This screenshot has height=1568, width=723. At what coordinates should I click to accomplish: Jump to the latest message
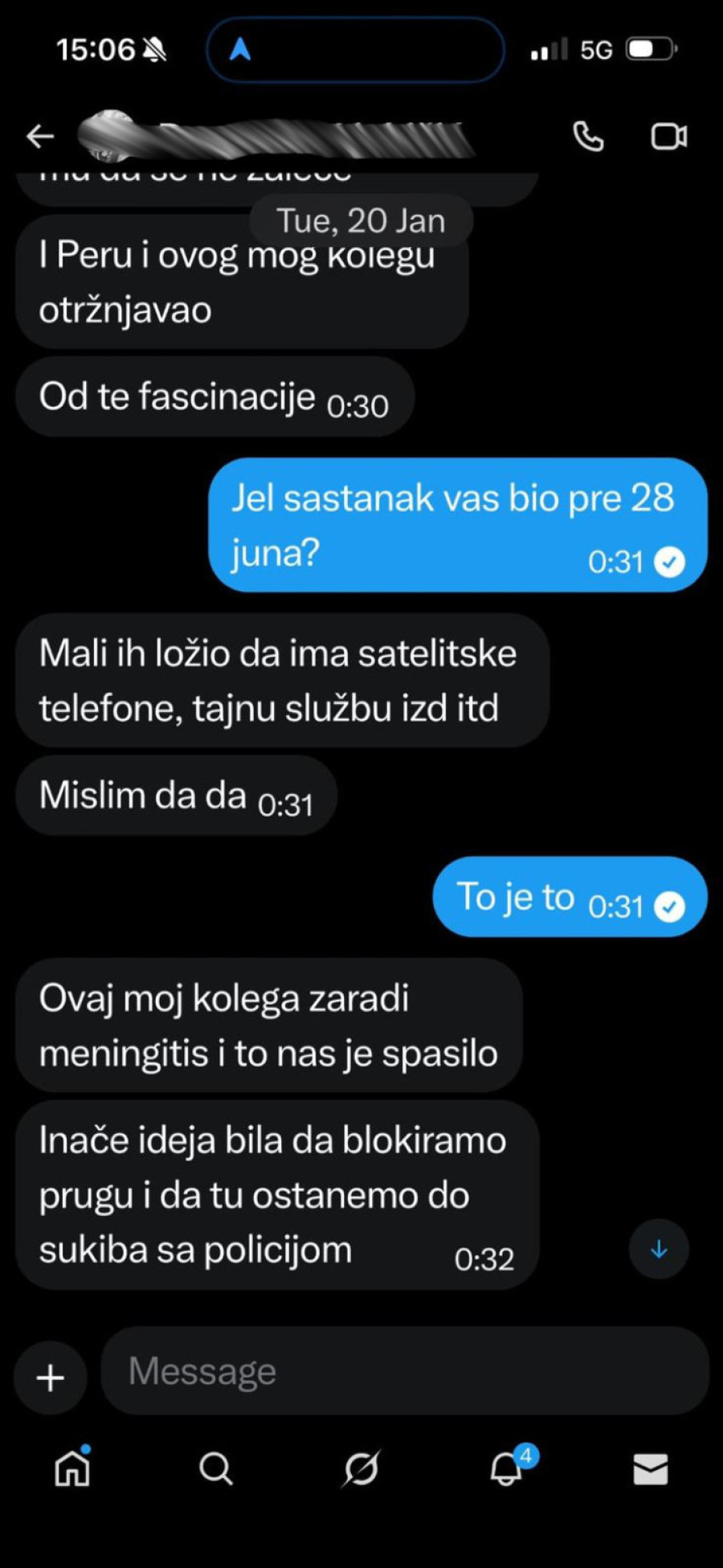[659, 1249]
